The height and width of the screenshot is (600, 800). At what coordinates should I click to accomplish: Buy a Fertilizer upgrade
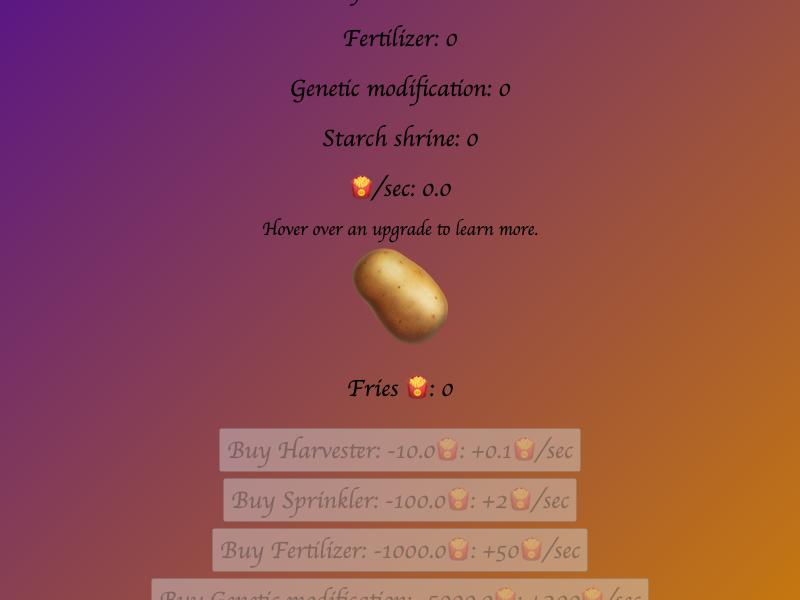[400, 550]
